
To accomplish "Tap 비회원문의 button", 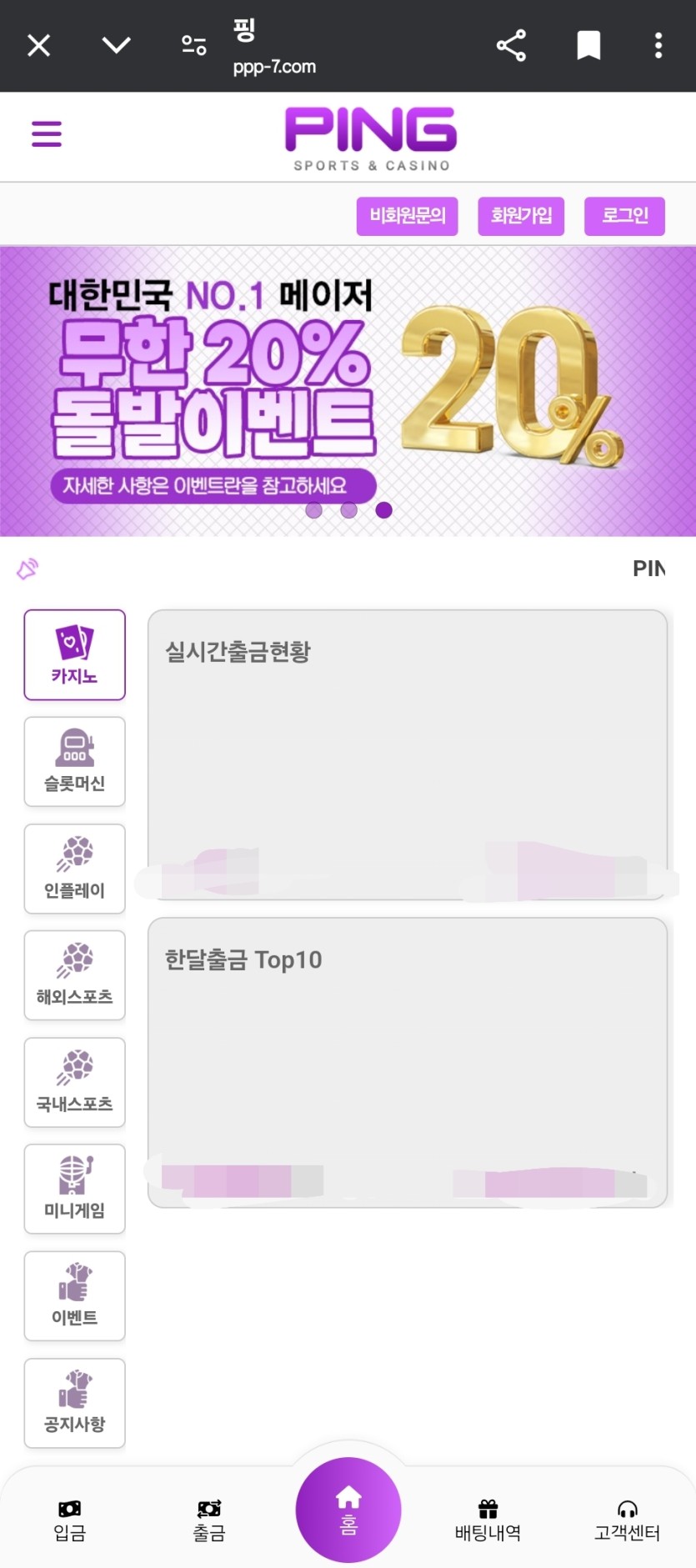I will tap(407, 216).
